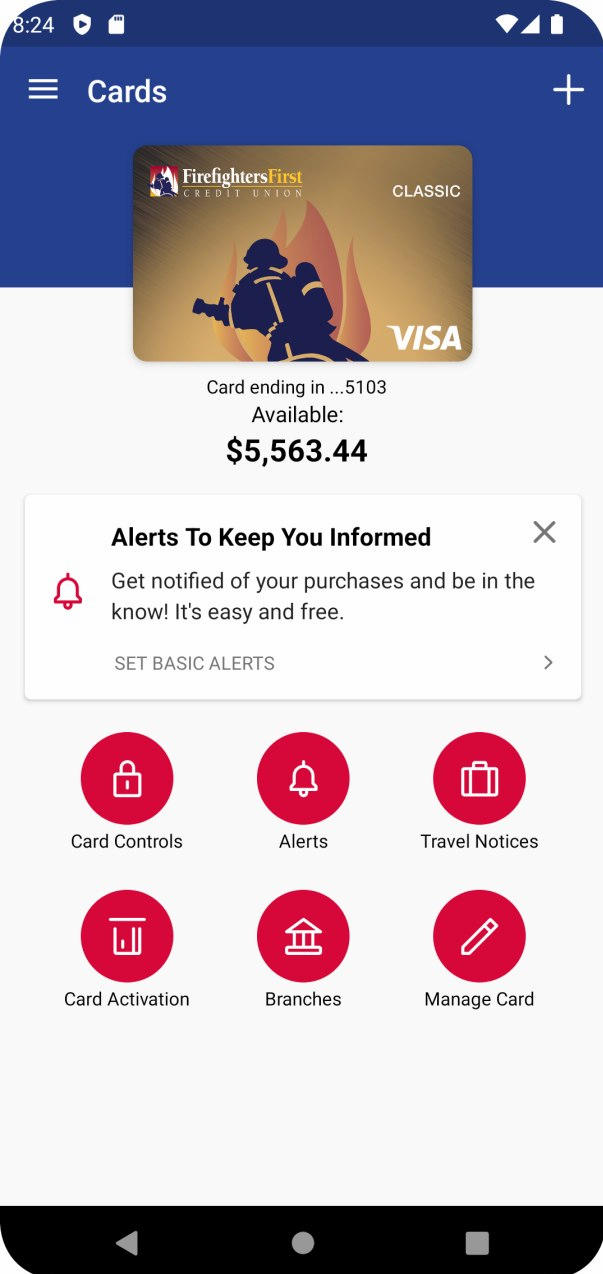Dismiss the alerts information banner
603x1274 pixels.
pyautogui.click(x=544, y=532)
